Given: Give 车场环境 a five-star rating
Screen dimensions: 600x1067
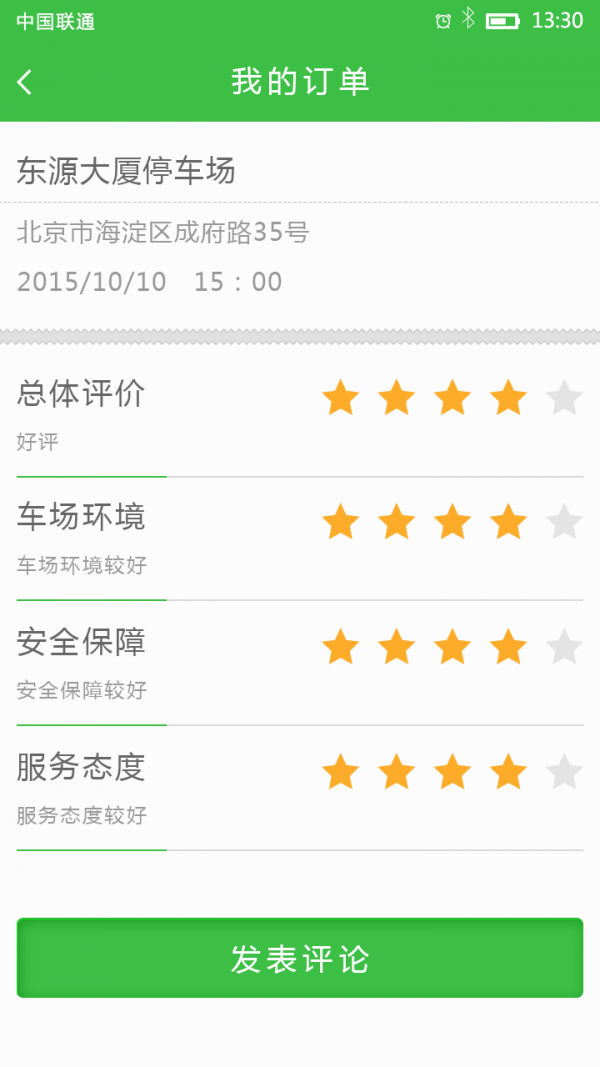Looking at the screenshot, I should (565, 521).
